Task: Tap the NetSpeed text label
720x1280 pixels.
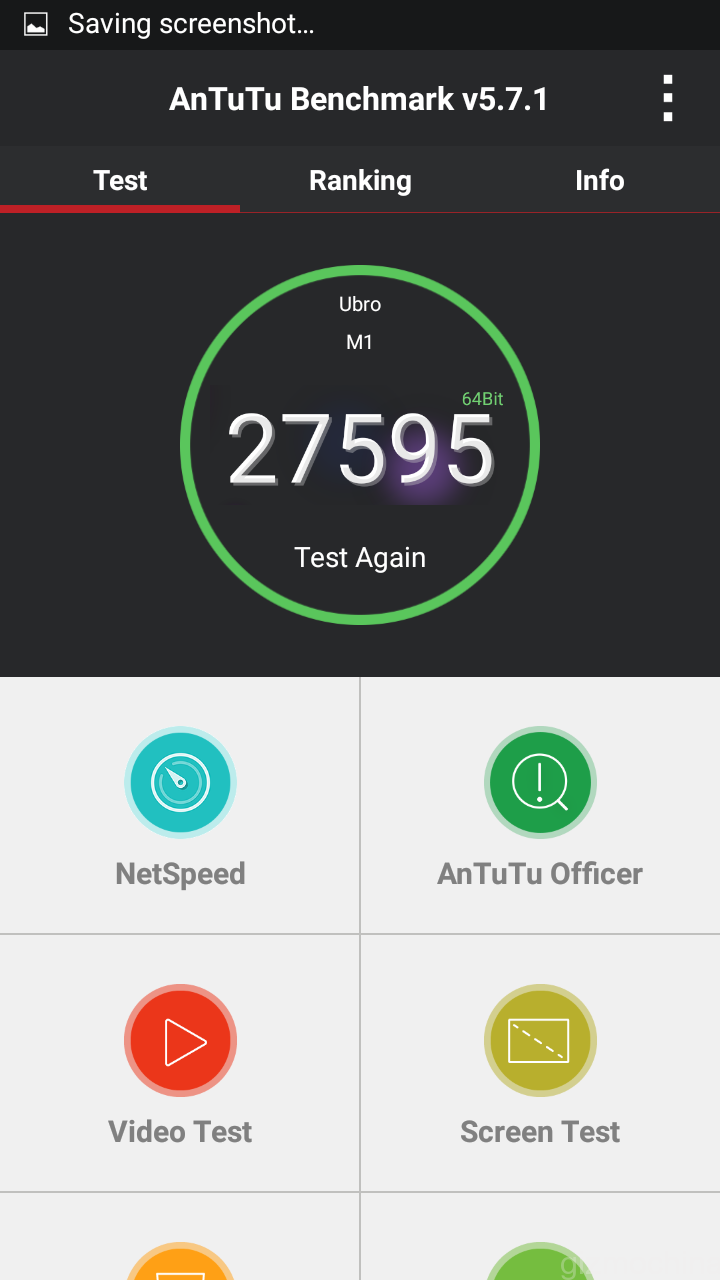Action: [180, 873]
